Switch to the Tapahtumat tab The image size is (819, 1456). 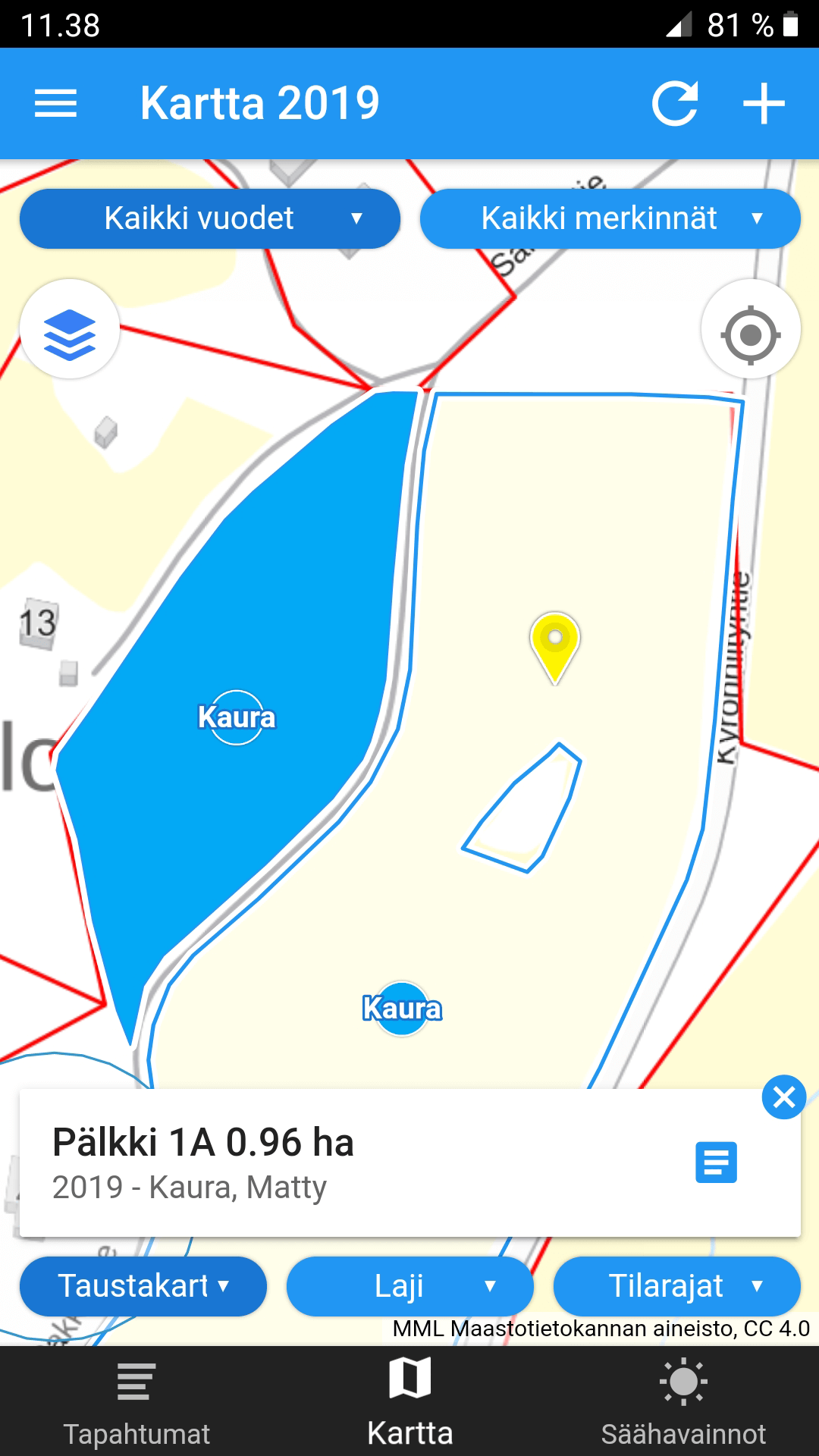click(136, 1401)
